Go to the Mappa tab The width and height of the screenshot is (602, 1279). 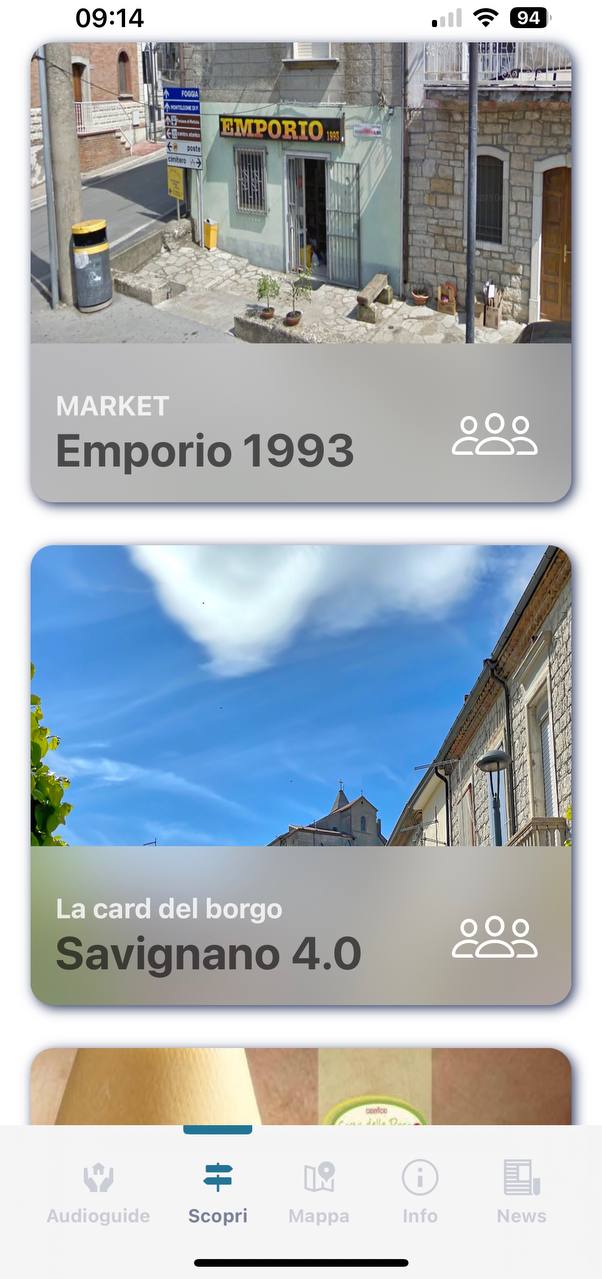click(x=319, y=1192)
